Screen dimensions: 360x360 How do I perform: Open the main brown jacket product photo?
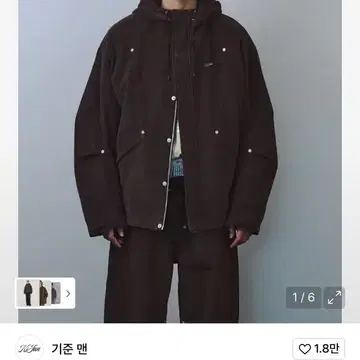point(180,161)
